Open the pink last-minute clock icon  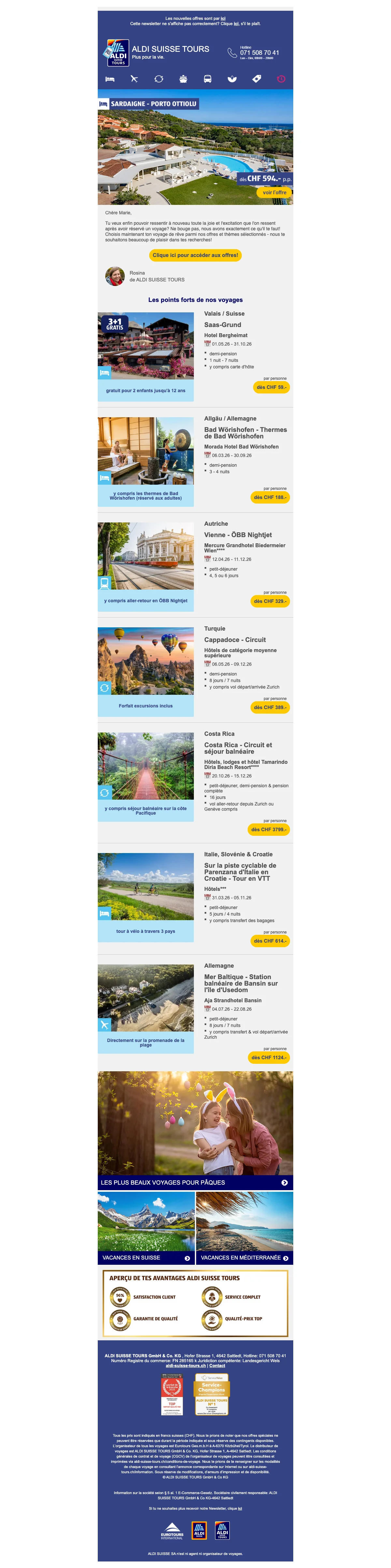(x=281, y=79)
